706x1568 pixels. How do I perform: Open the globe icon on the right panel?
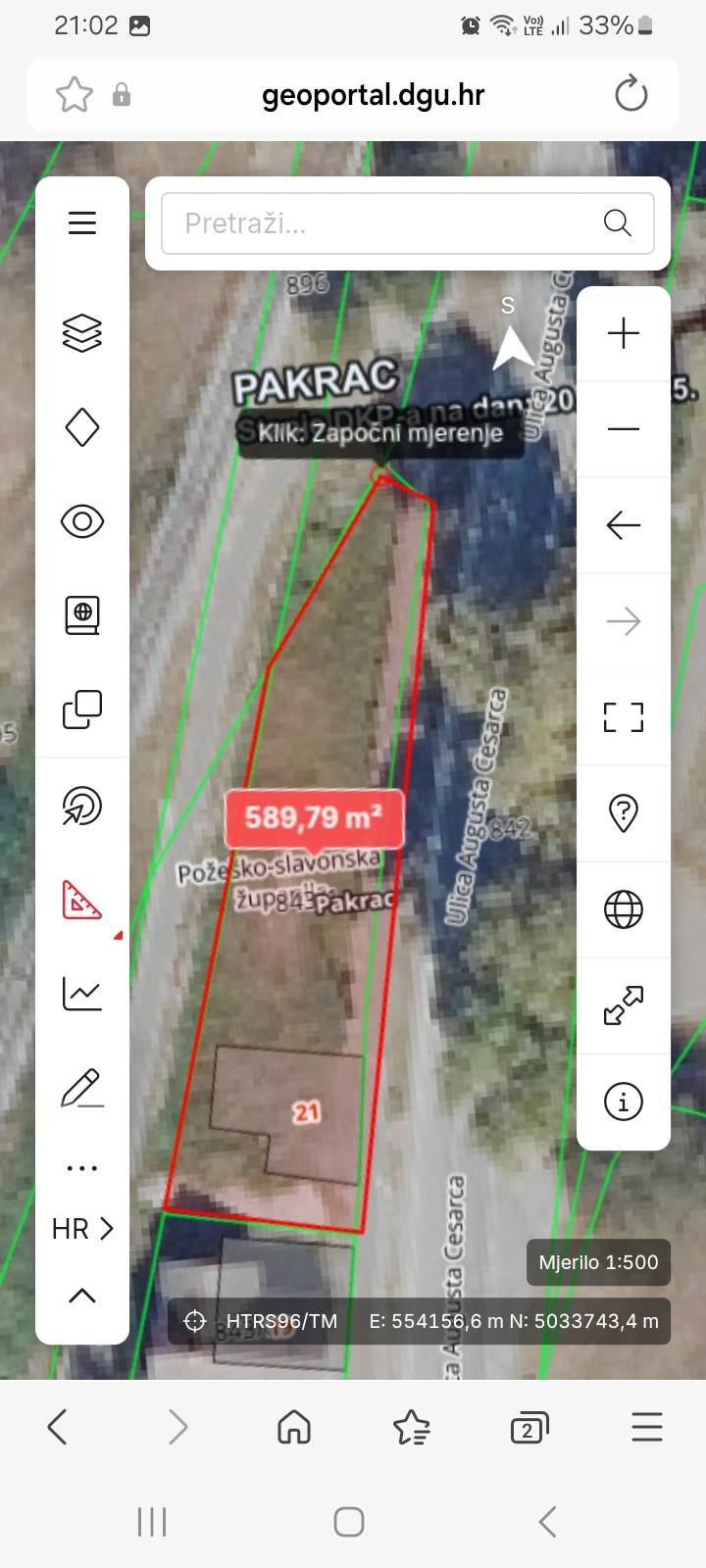click(x=624, y=909)
